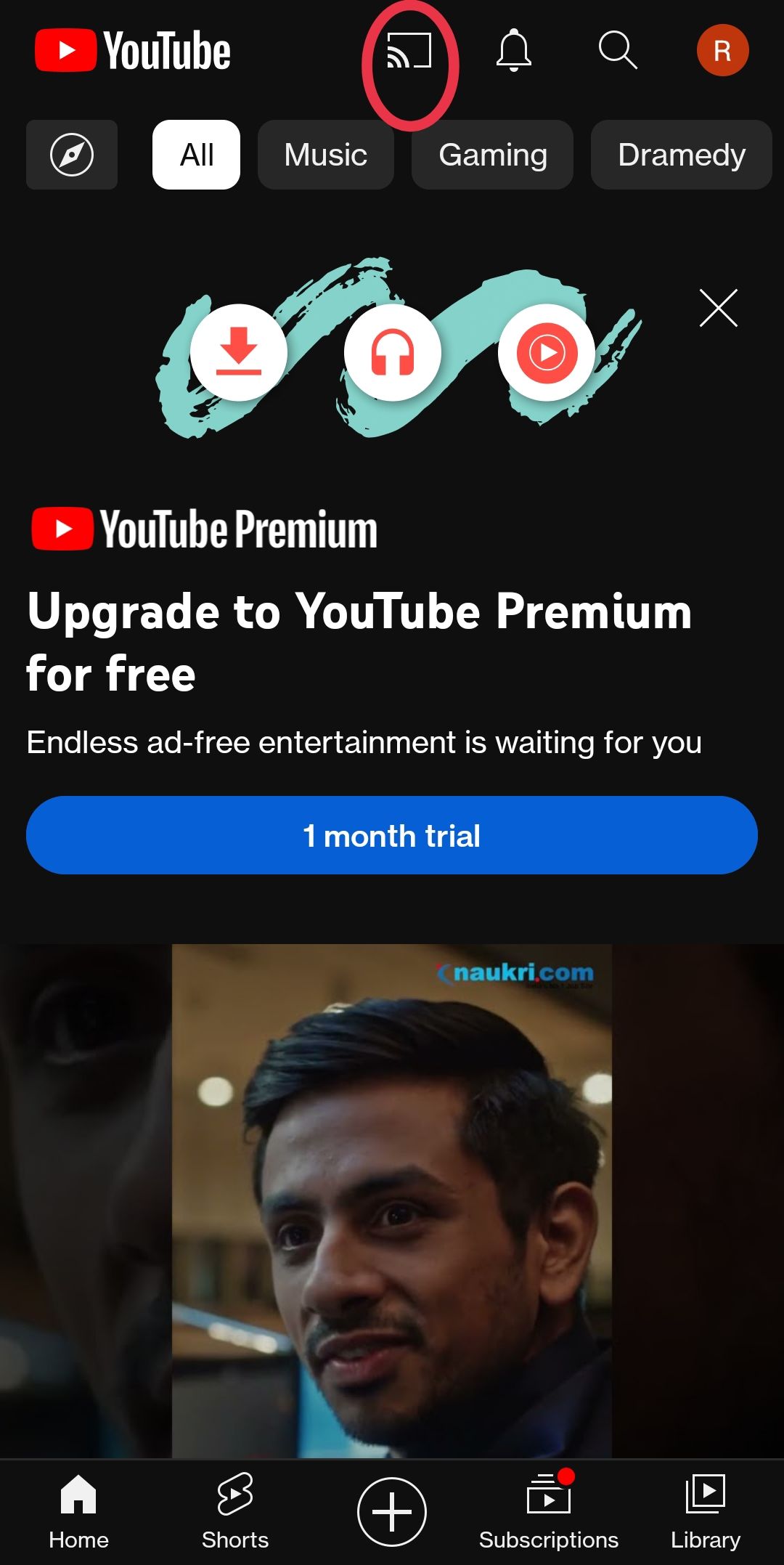Viewport: 784px width, 1565px height.
Task: Select the All filter chip
Action: click(x=196, y=155)
